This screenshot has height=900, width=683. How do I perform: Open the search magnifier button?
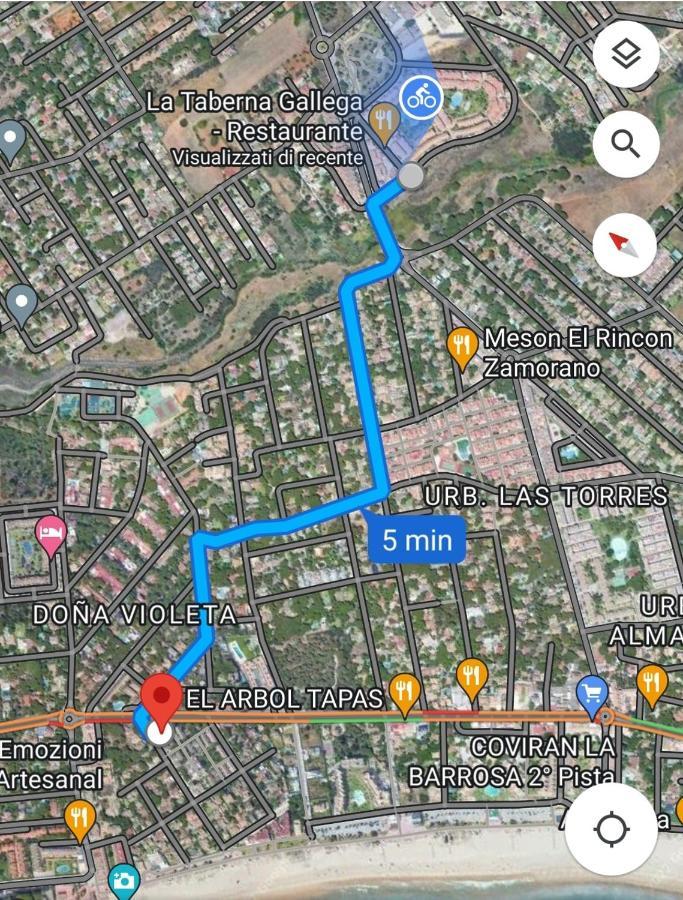pyautogui.click(x=626, y=144)
